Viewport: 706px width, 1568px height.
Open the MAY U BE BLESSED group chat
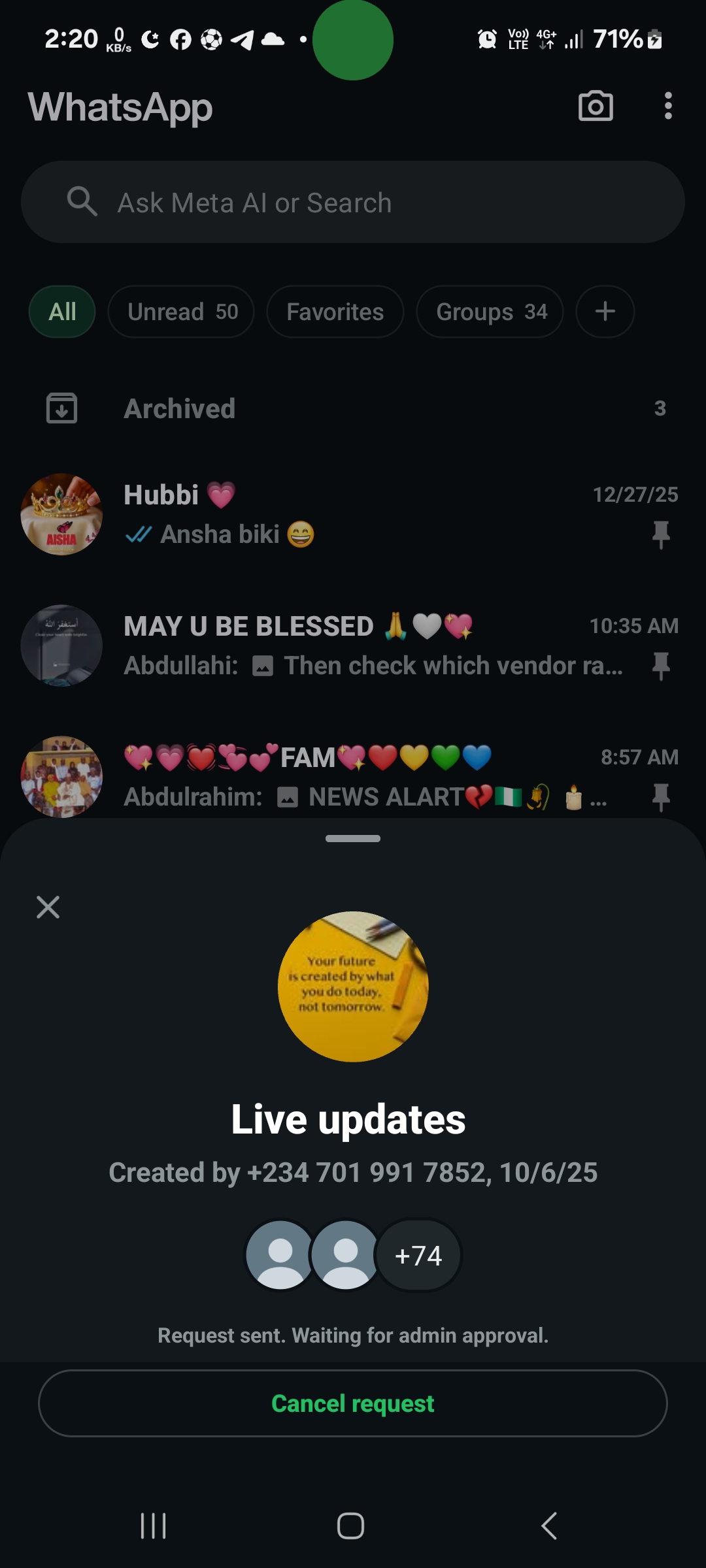353,645
